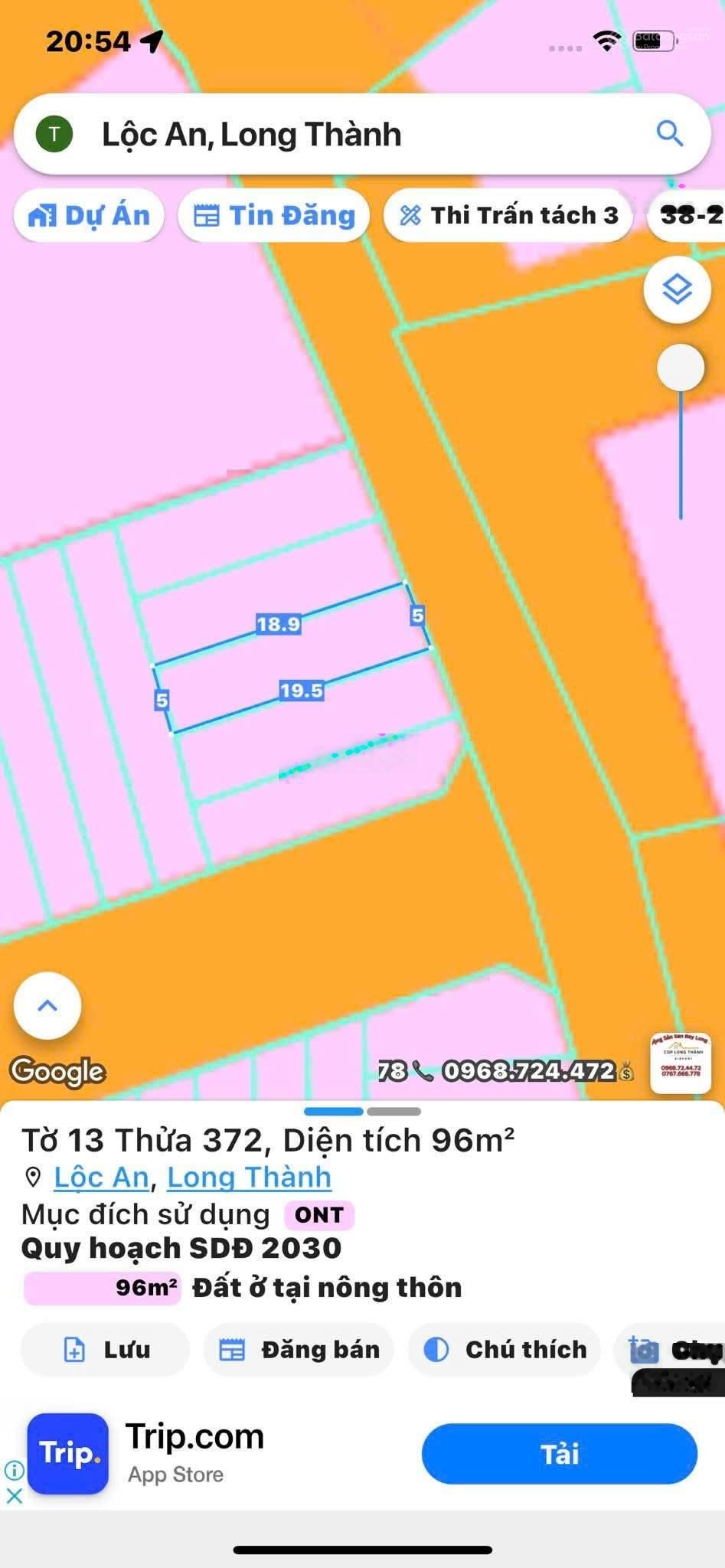The image size is (725, 1568).
Task: Select the Dự Án chip
Action: click(90, 216)
